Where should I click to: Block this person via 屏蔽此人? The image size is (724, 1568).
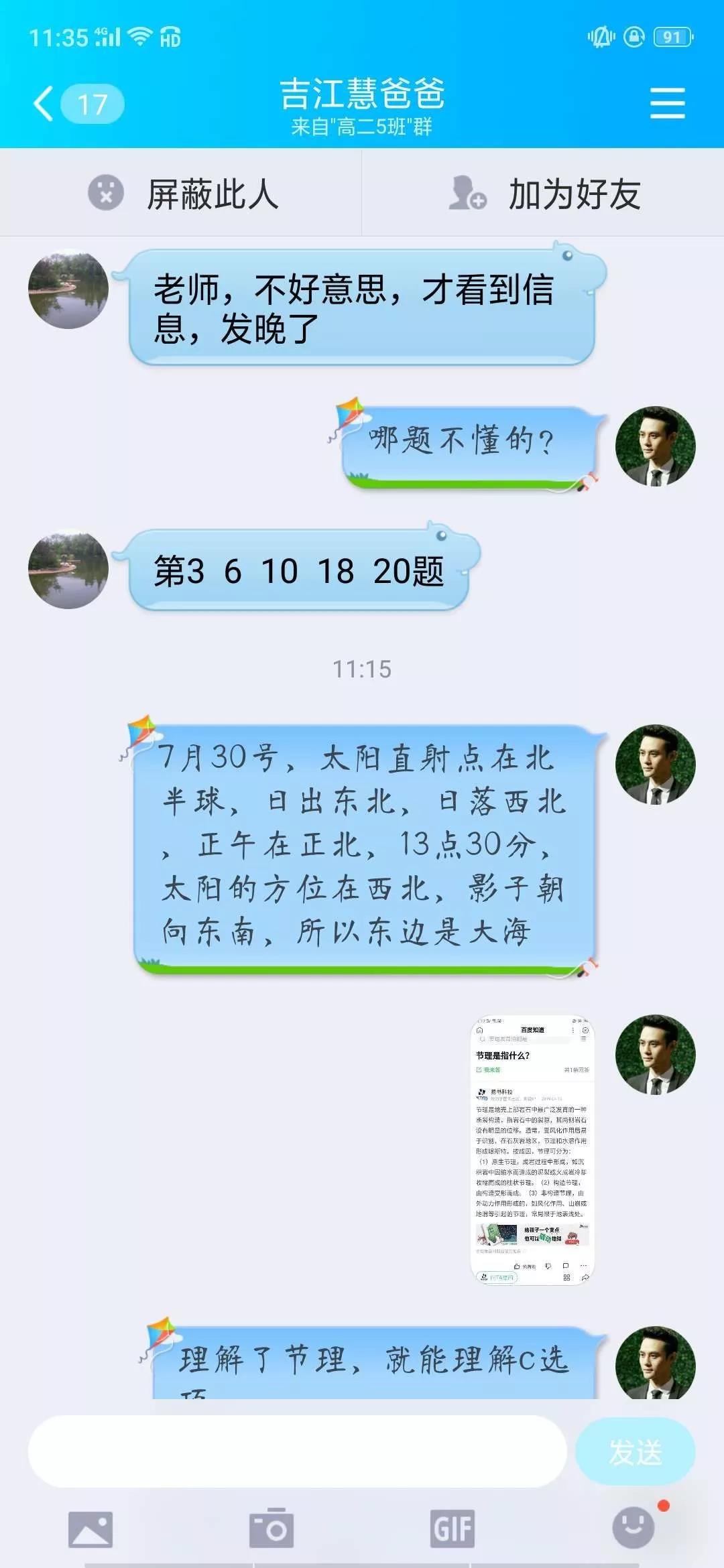coord(182,194)
